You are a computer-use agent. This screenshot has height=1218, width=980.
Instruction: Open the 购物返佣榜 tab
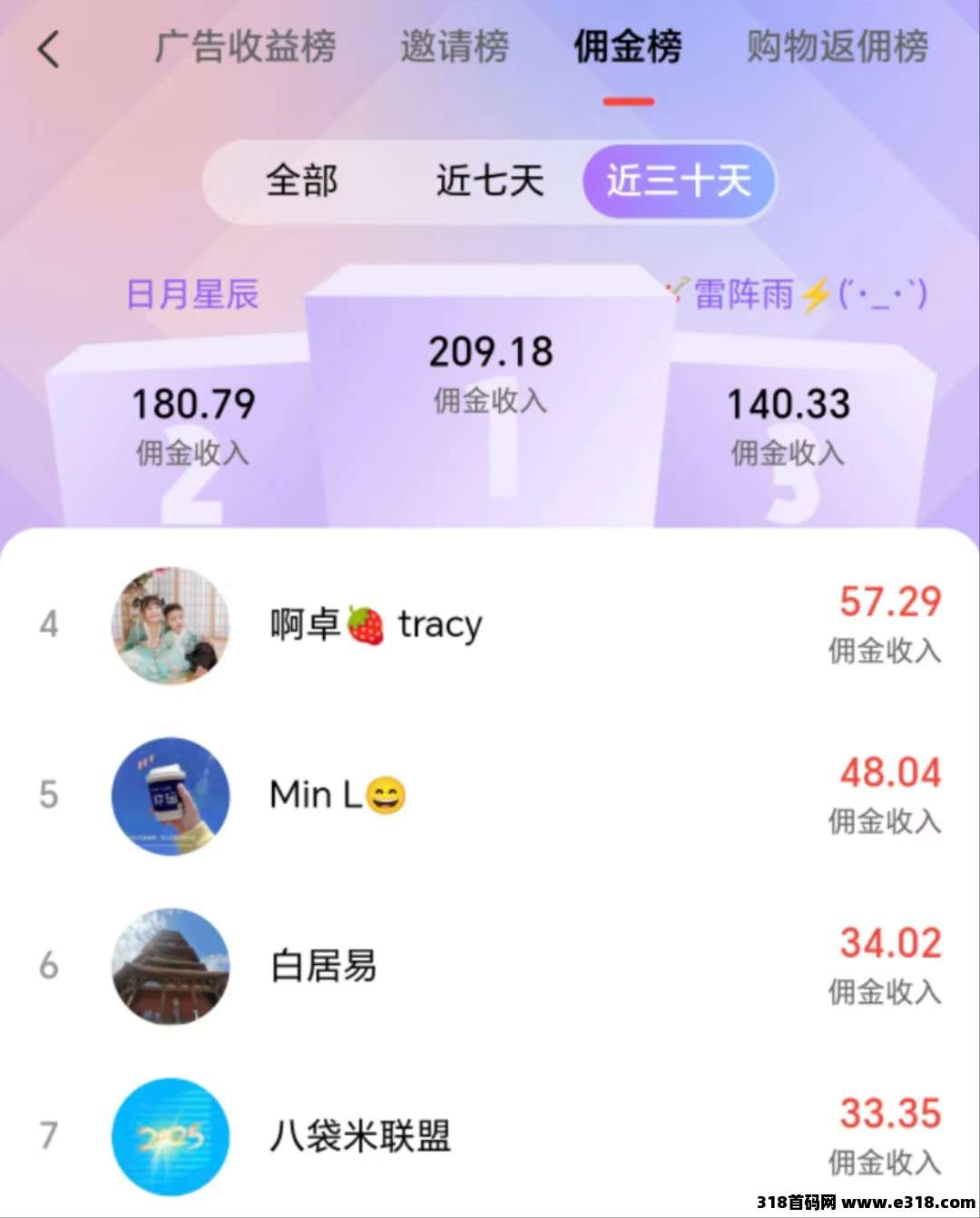pos(837,47)
